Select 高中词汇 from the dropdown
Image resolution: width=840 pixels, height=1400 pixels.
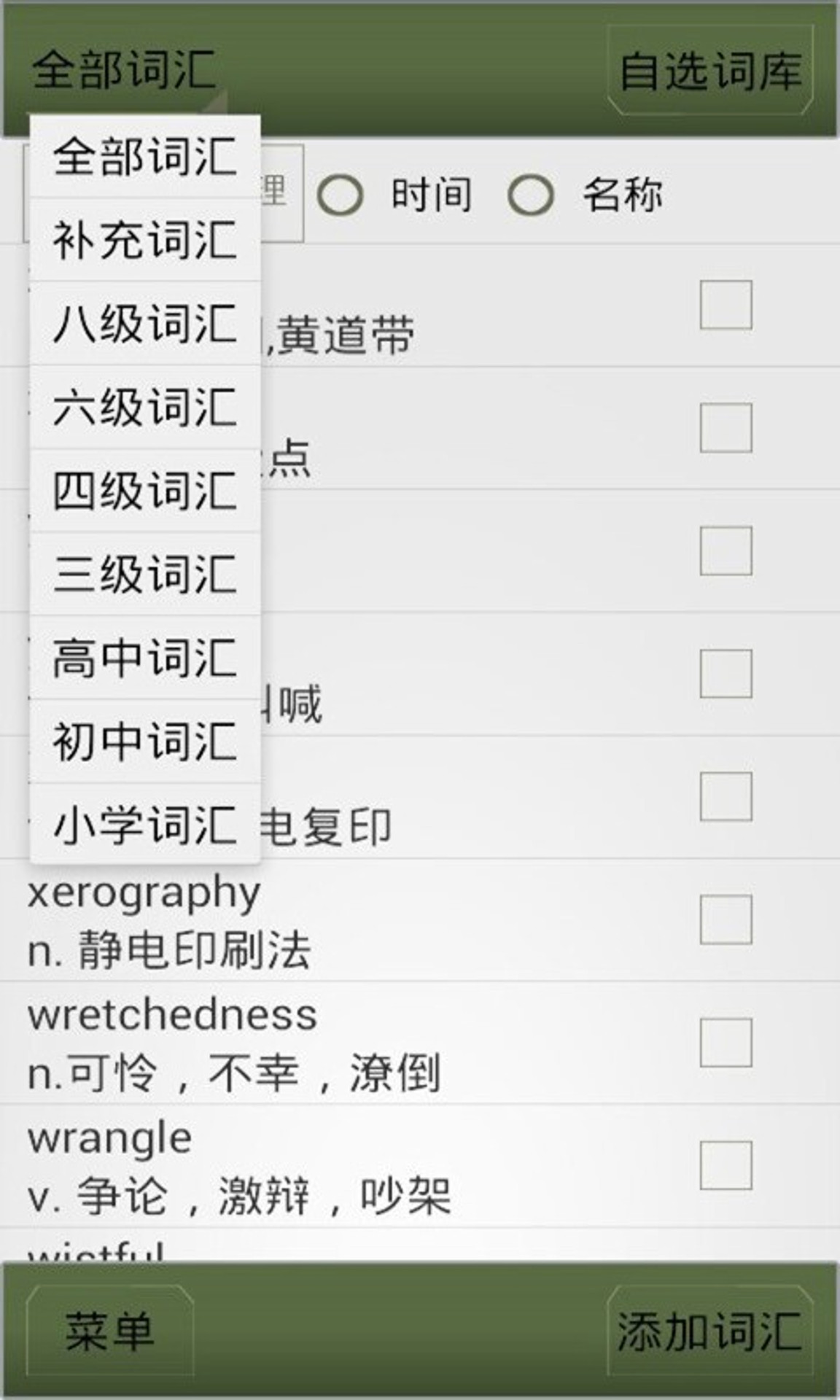click(144, 658)
